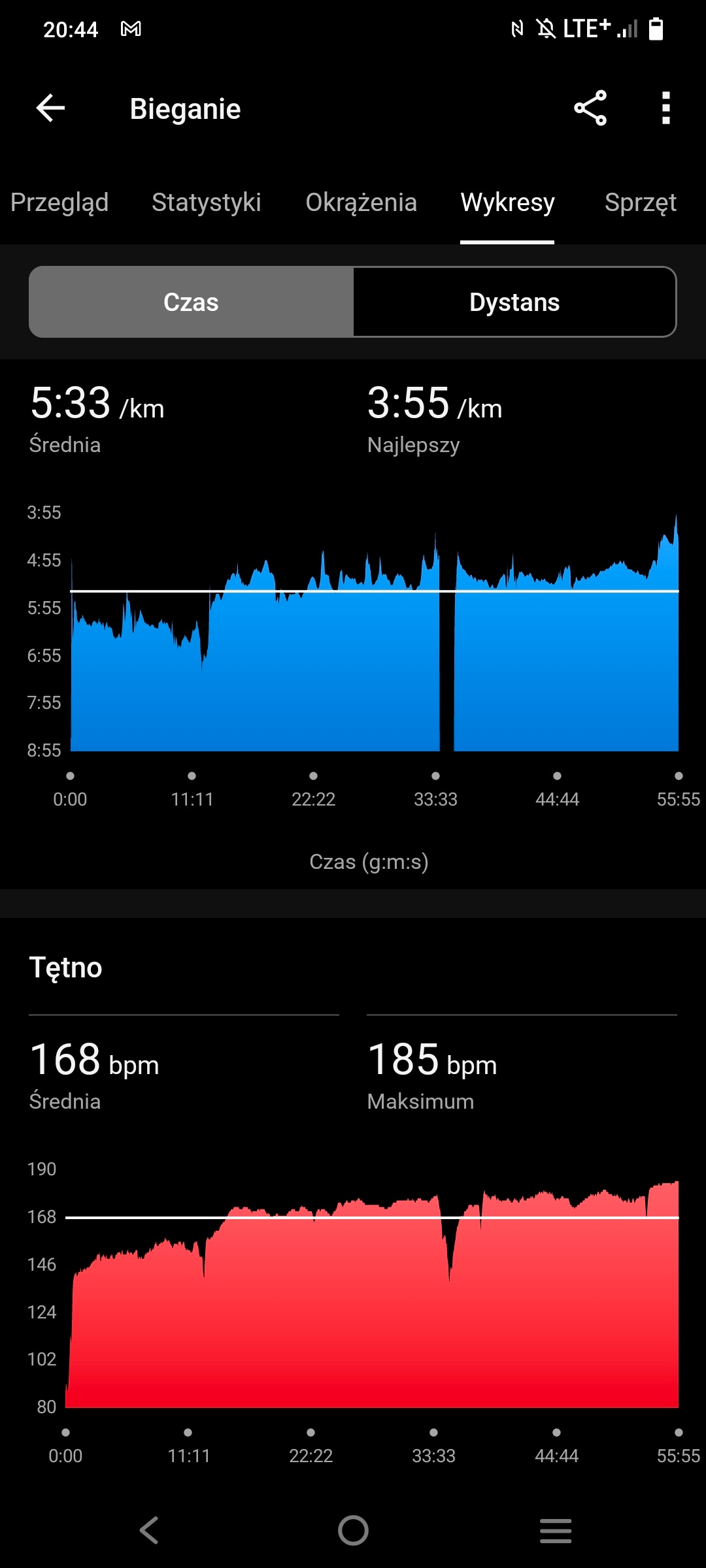Image resolution: width=706 pixels, height=1568 pixels.
Task: Switch charts to Dystans
Action: (514, 302)
